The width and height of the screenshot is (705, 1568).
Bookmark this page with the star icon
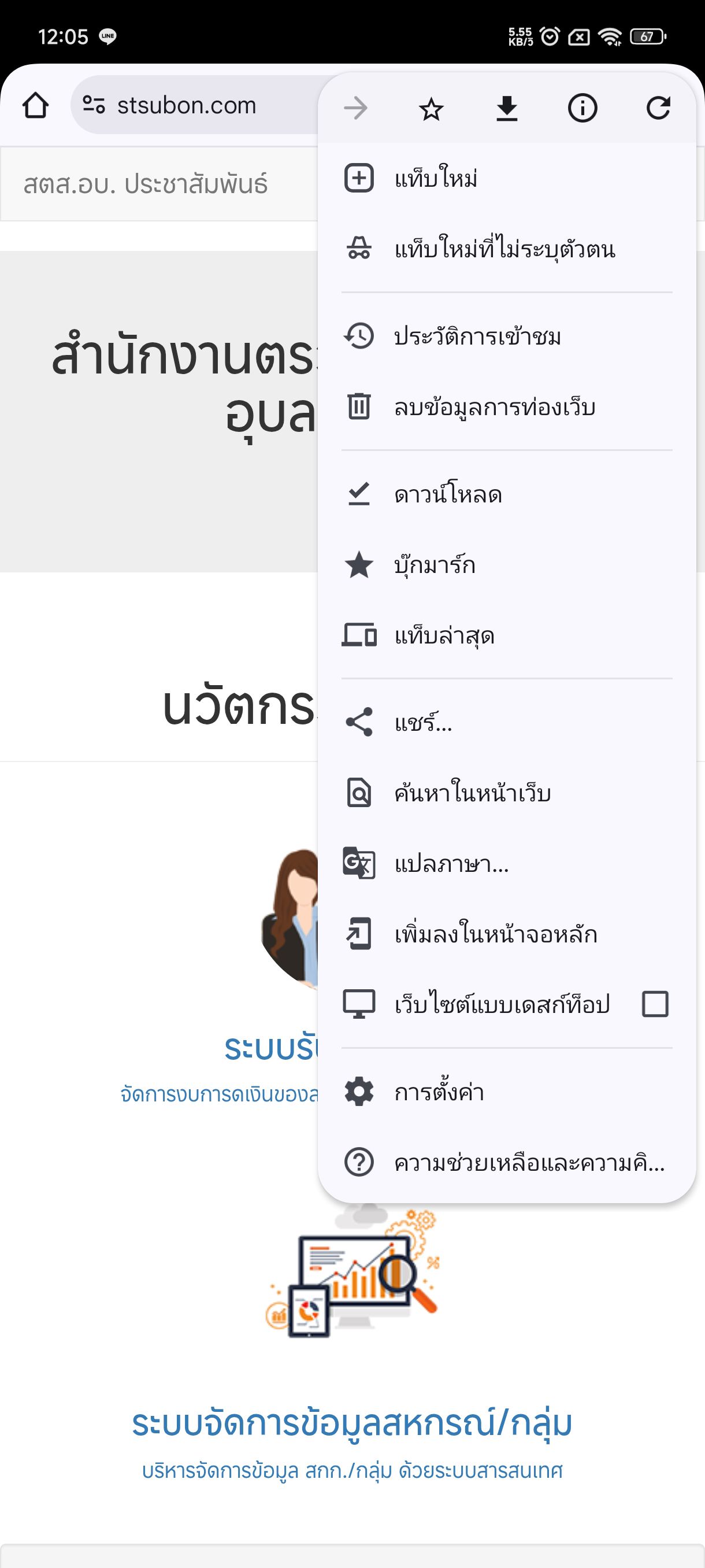431,109
